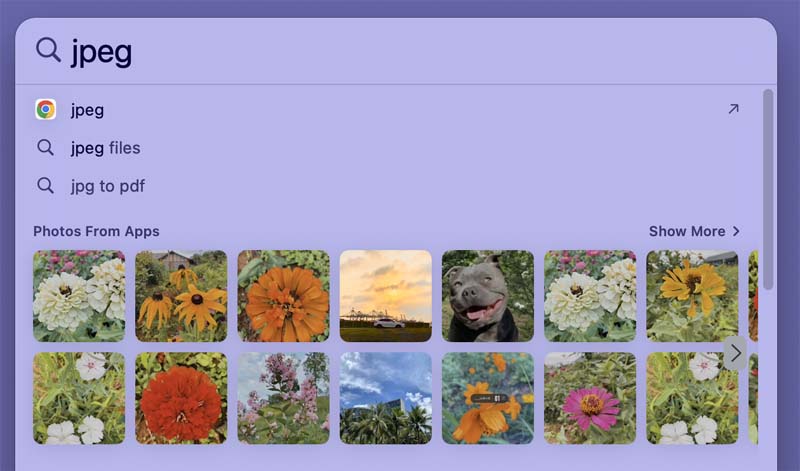Select the "jpeg files" search suggestion
Viewport: 800px width, 471px height.
(105, 148)
